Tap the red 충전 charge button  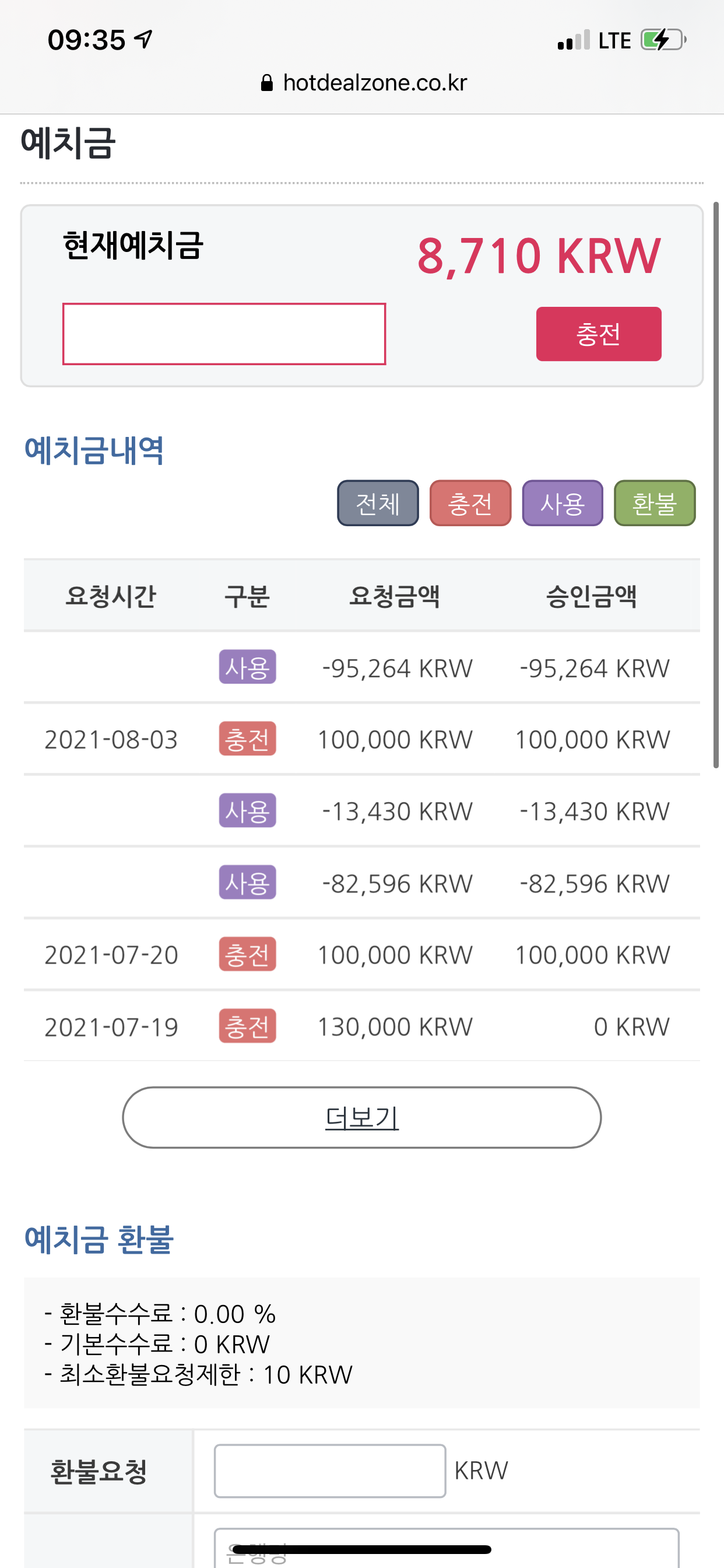(x=598, y=334)
